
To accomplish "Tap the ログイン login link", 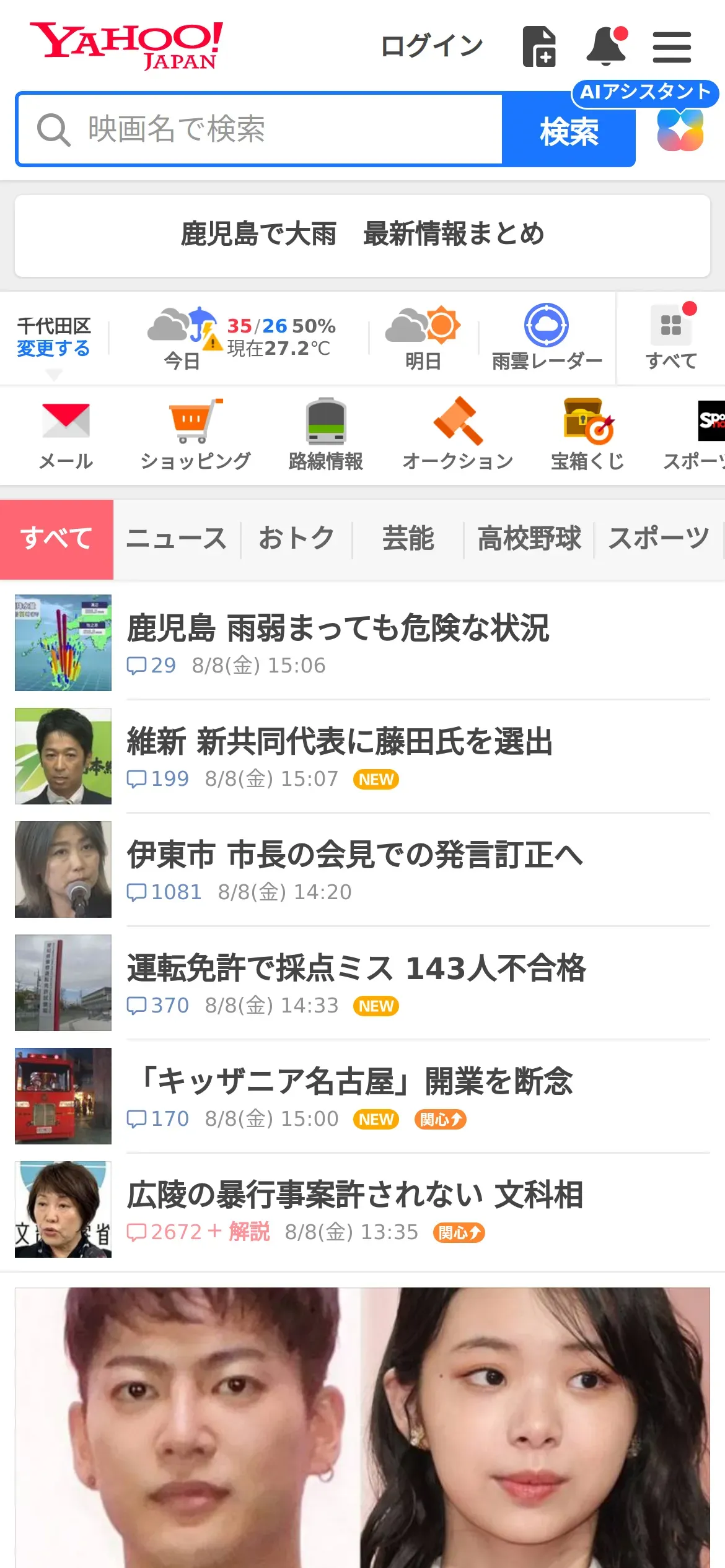I will [x=431, y=46].
